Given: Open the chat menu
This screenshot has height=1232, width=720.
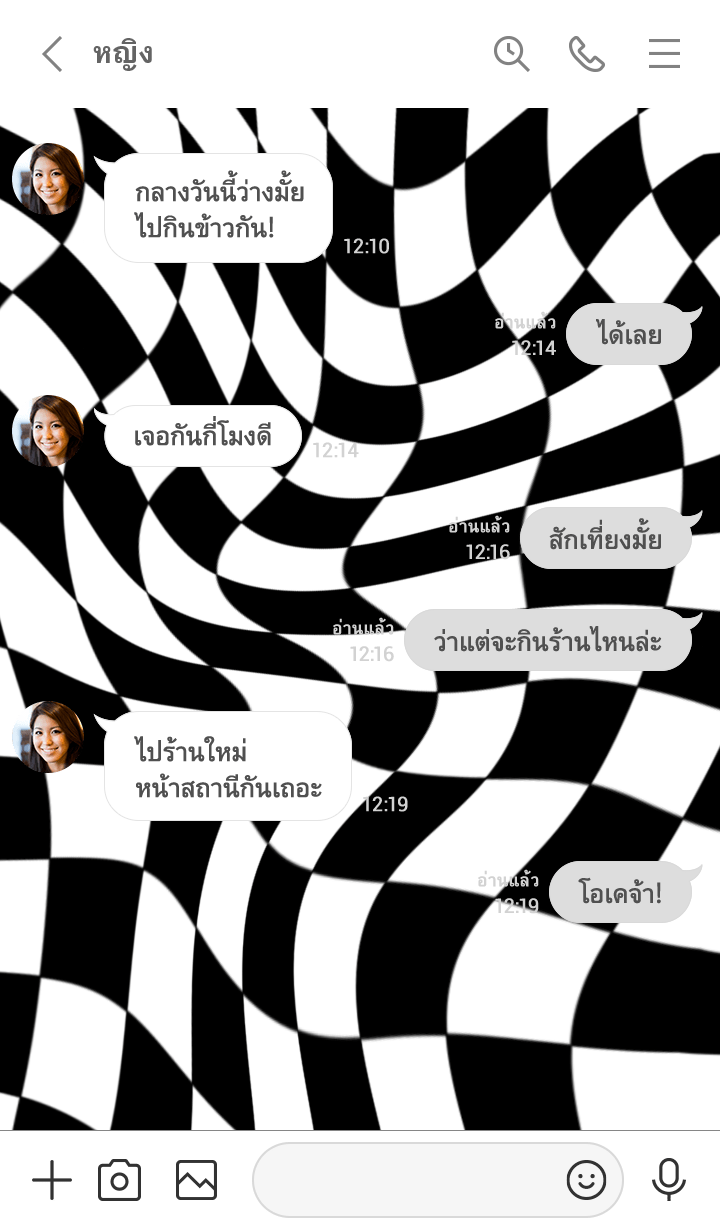Looking at the screenshot, I should pos(664,54).
